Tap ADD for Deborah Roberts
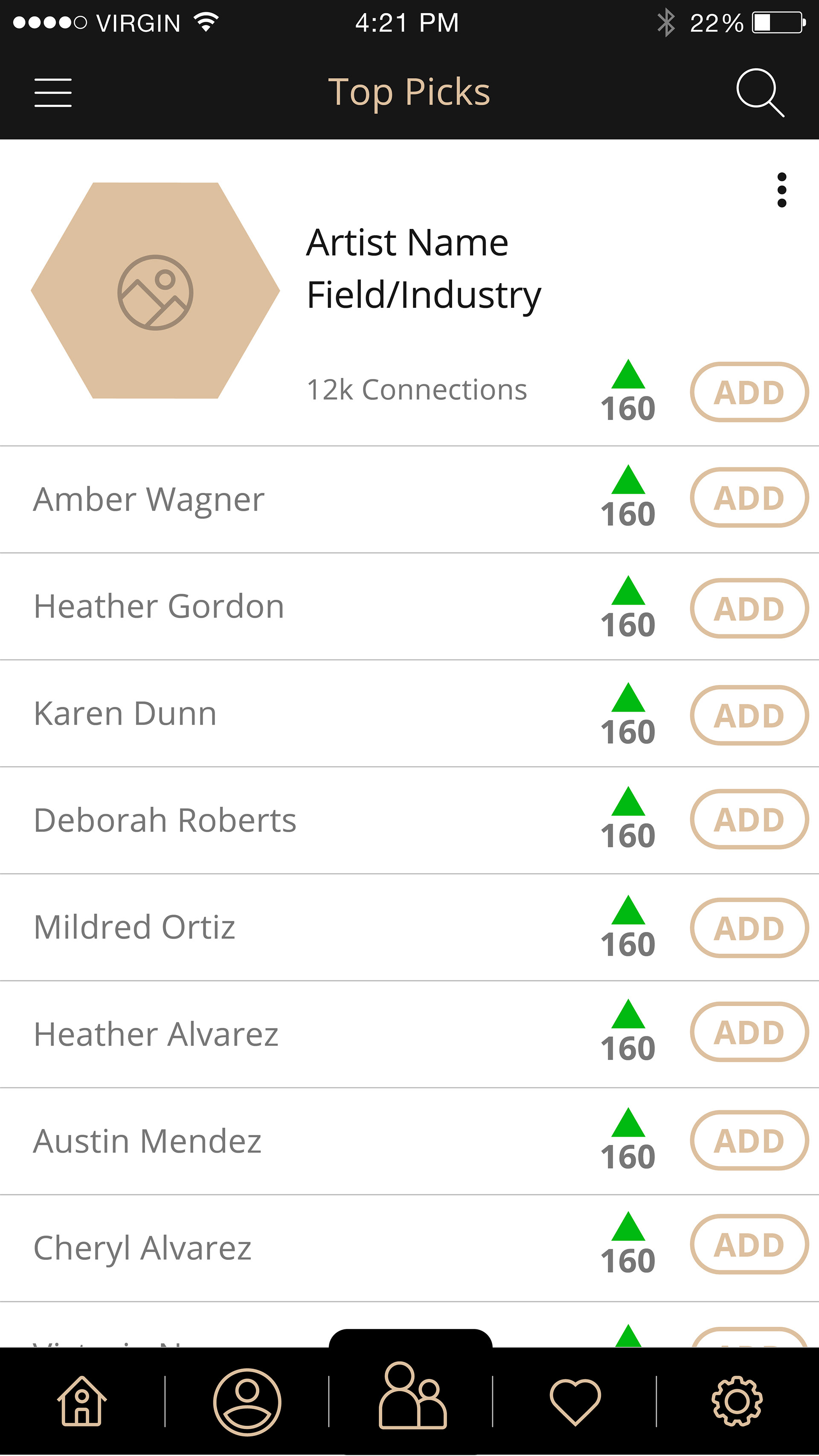 click(x=749, y=819)
